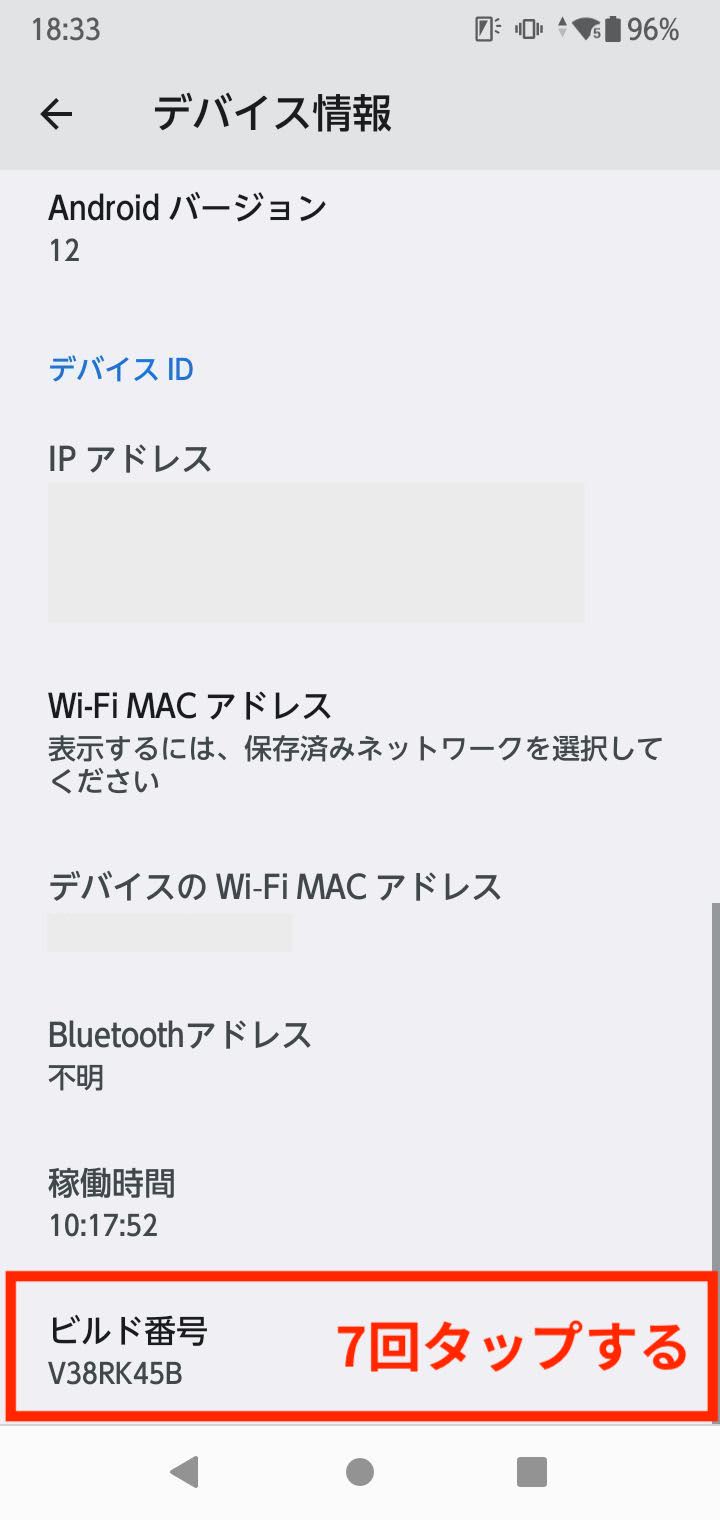Select デバイスの Wi-Fi MAC アドレス row
The height and width of the screenshot is (1520, 720).
[x=360, y=908]
